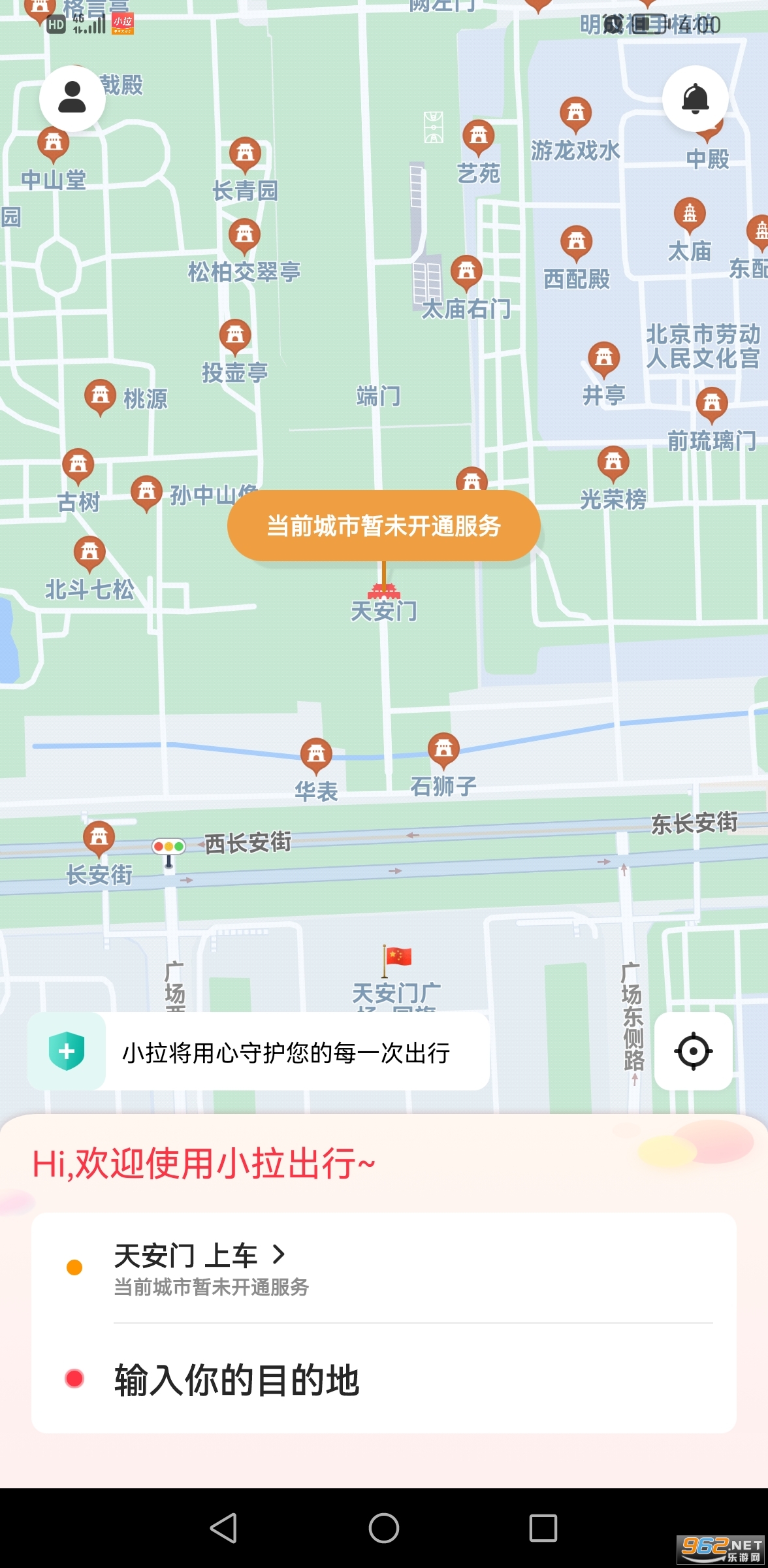Go to the system home screen
This screenshot has height=1568, width=768.
point(384,1528)
